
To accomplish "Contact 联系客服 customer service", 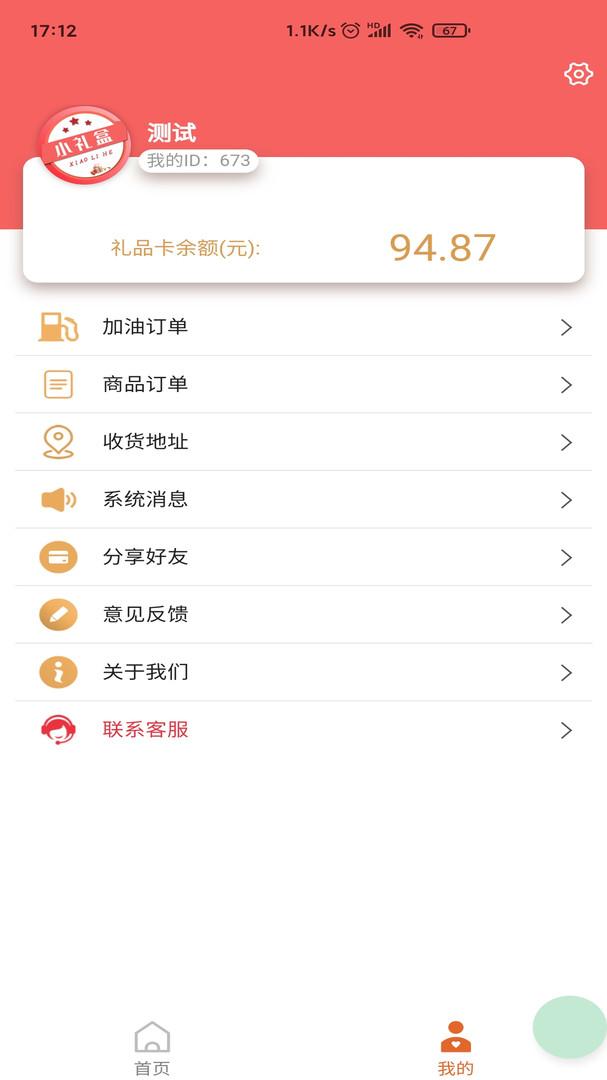I will (303, 730).
